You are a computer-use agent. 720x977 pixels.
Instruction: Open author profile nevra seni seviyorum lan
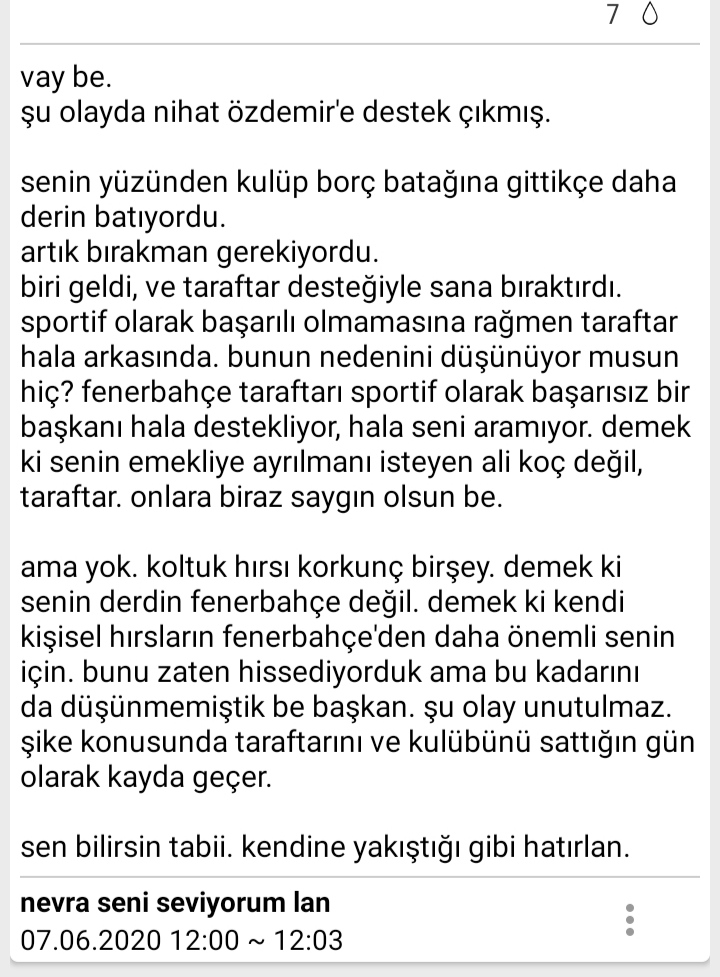(175, 903)
